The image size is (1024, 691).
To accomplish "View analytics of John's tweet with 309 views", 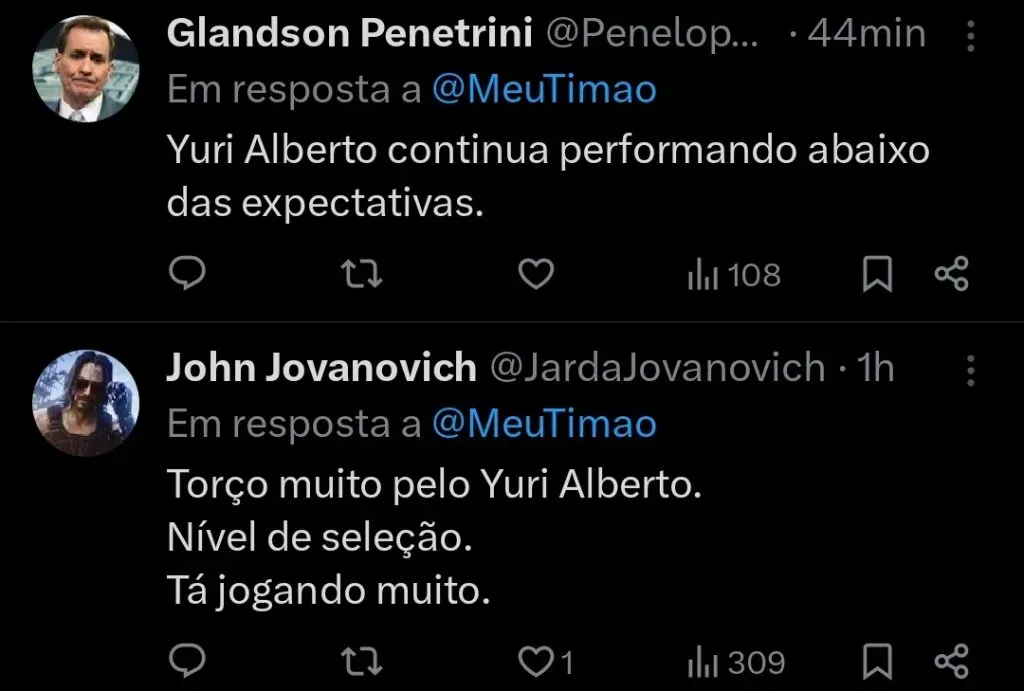I will tap(736, 661).
